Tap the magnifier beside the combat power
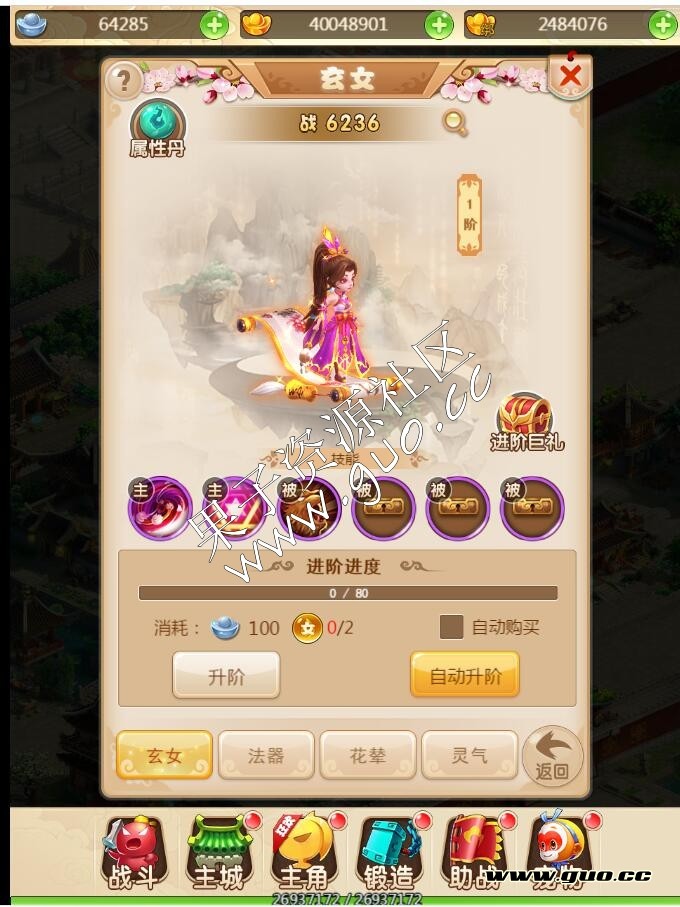 [x=455, y=123]
